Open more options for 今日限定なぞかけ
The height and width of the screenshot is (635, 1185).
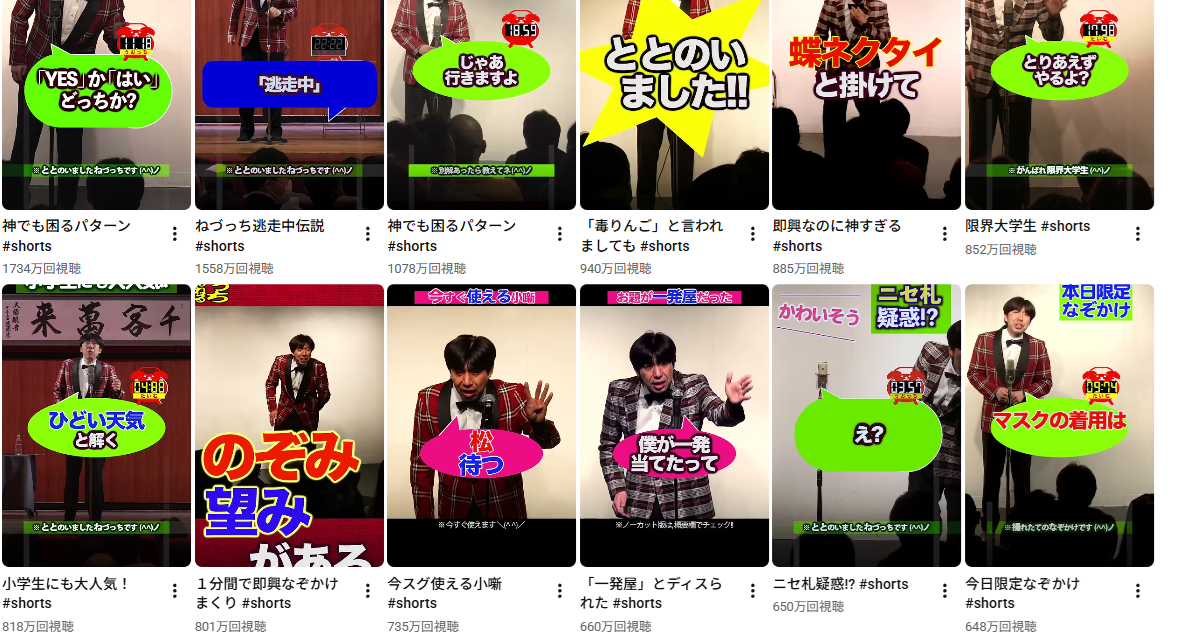coord(1137,591)
